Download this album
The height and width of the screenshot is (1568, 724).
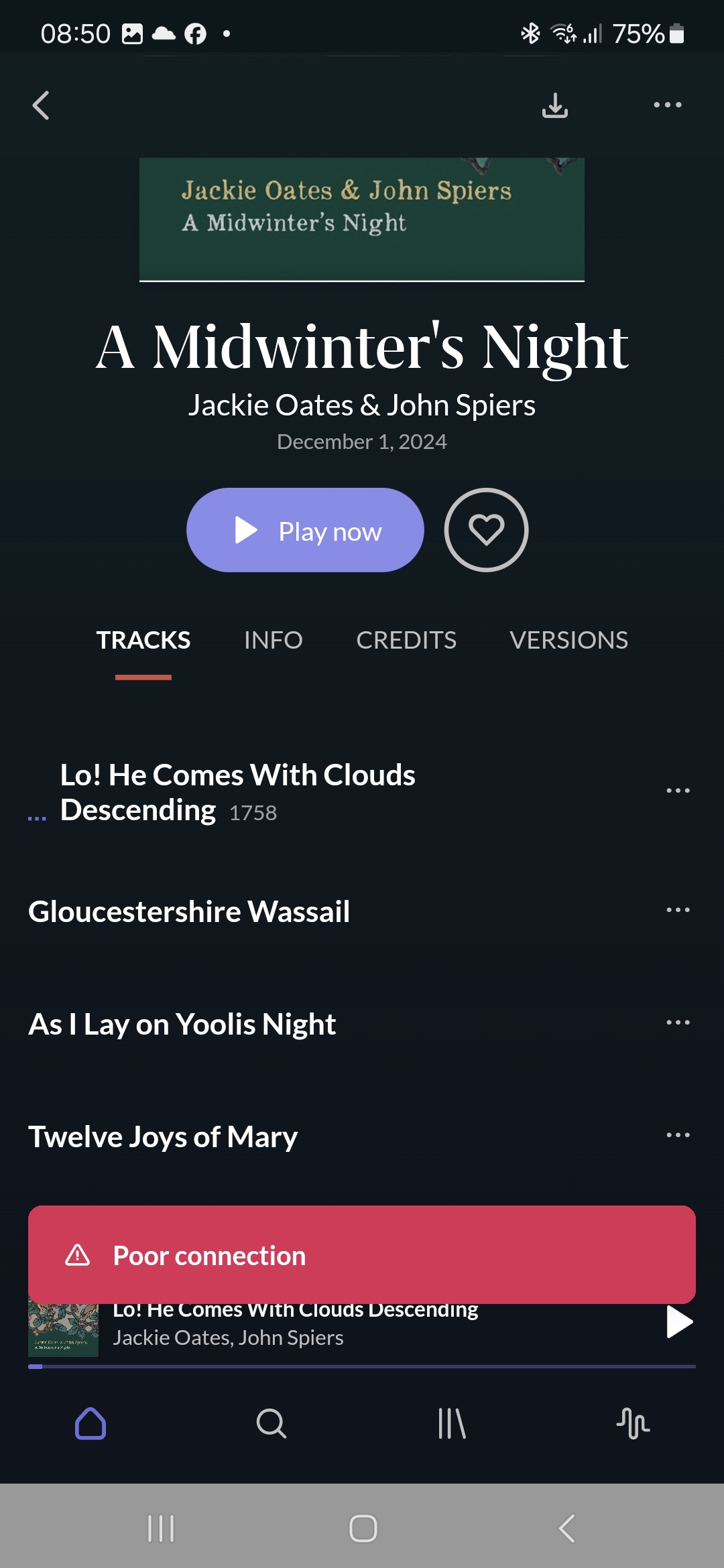point(554,105)
